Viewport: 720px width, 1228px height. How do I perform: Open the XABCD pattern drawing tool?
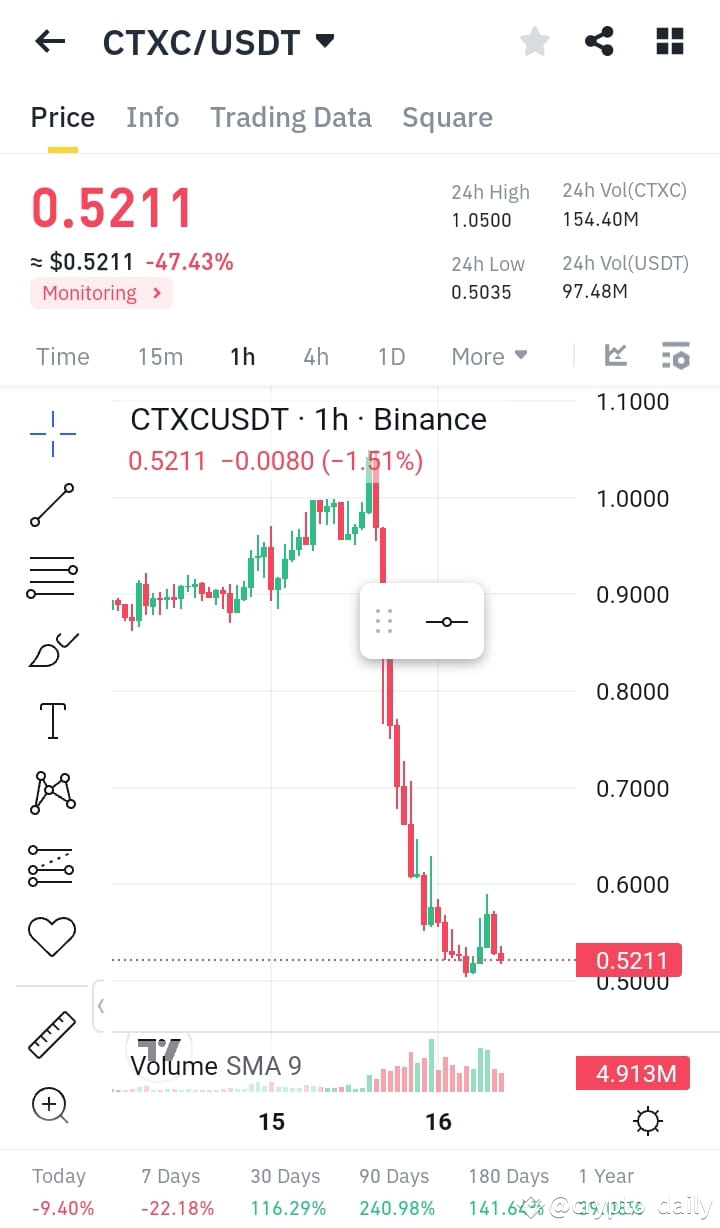pyautogui.click(x=51, y=793)
